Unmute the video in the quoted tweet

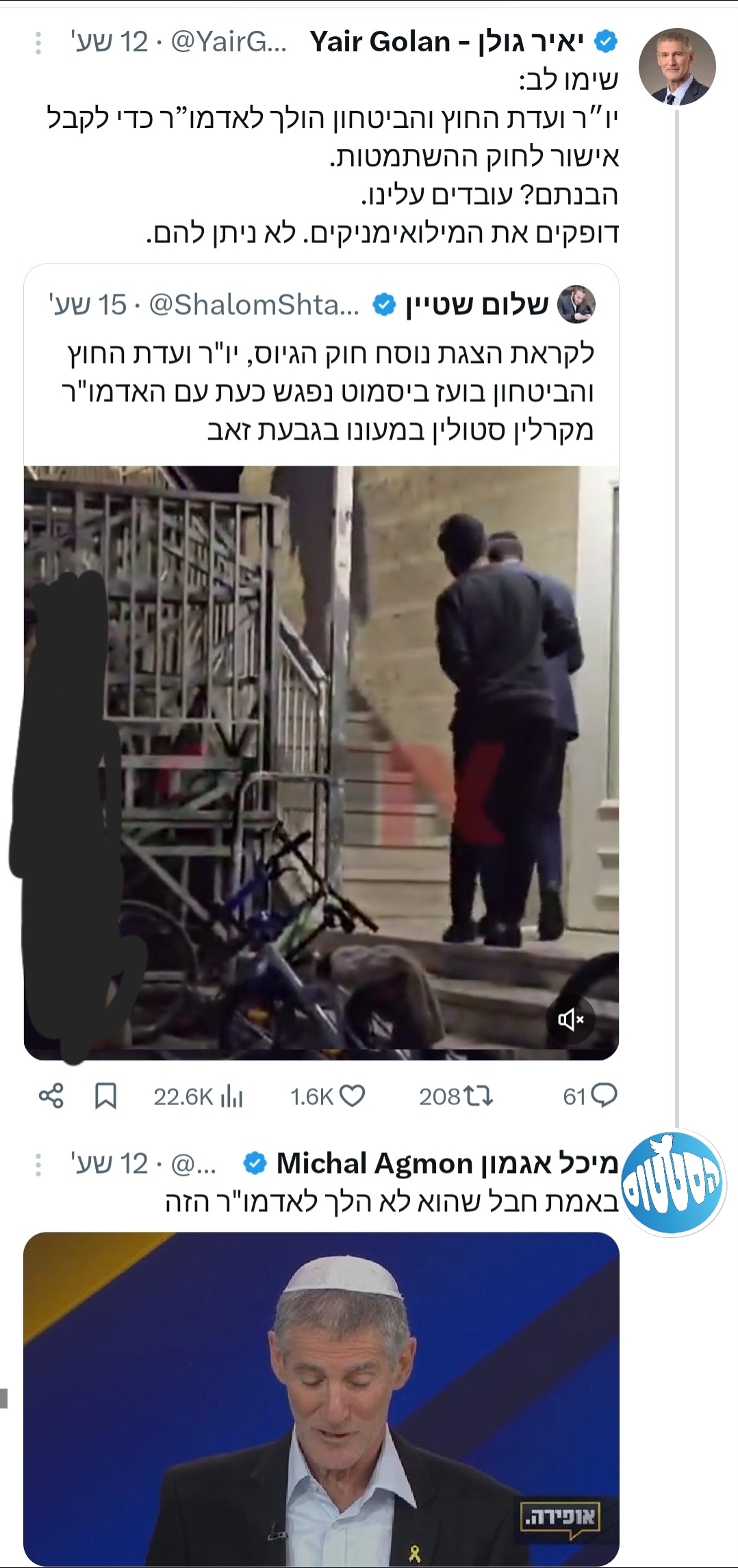click(570, 1020)
